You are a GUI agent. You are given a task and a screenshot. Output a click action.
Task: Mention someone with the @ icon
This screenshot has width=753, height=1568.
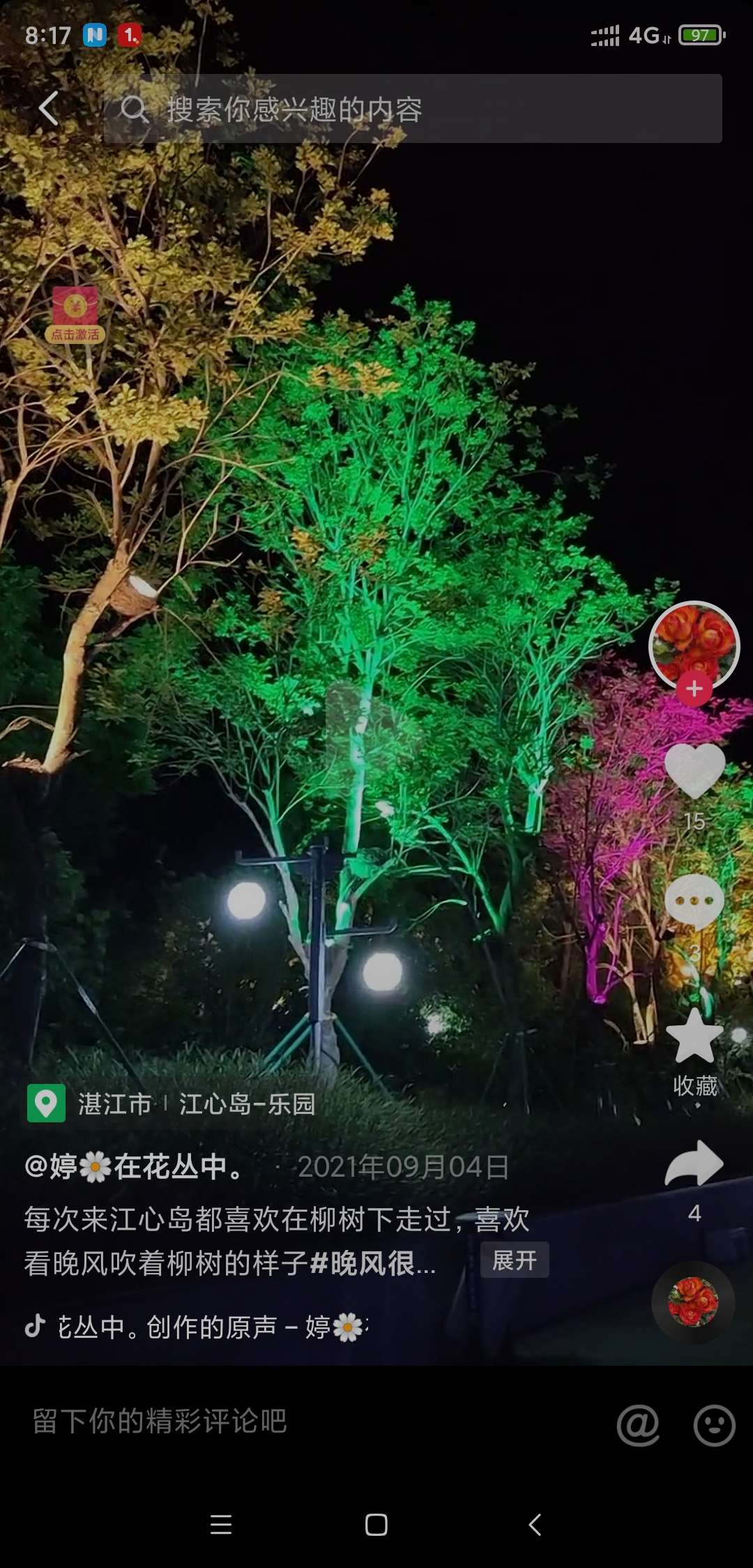click(x=637, y=1424)
